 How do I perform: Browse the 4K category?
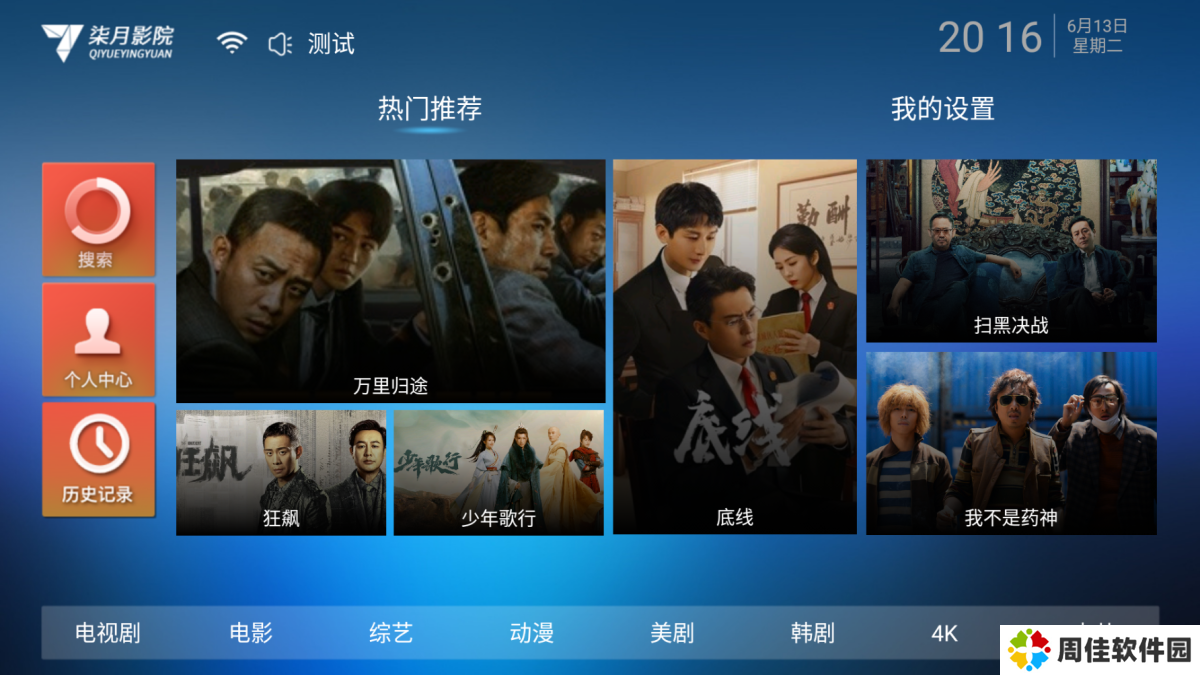pyautogui.click(x=944, y=633)
